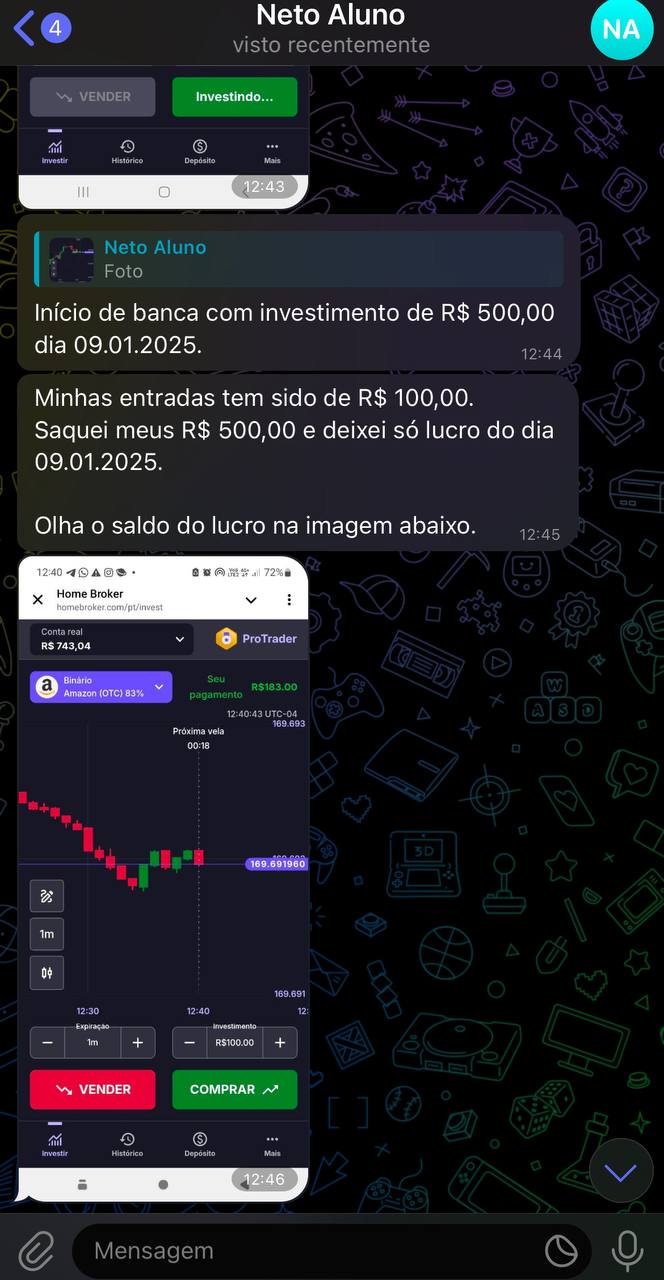Image resolution: width=664 pixels, height=1280 pixels.
Task: Focus the Mensagem text field
Action: tap(300, 1250)
